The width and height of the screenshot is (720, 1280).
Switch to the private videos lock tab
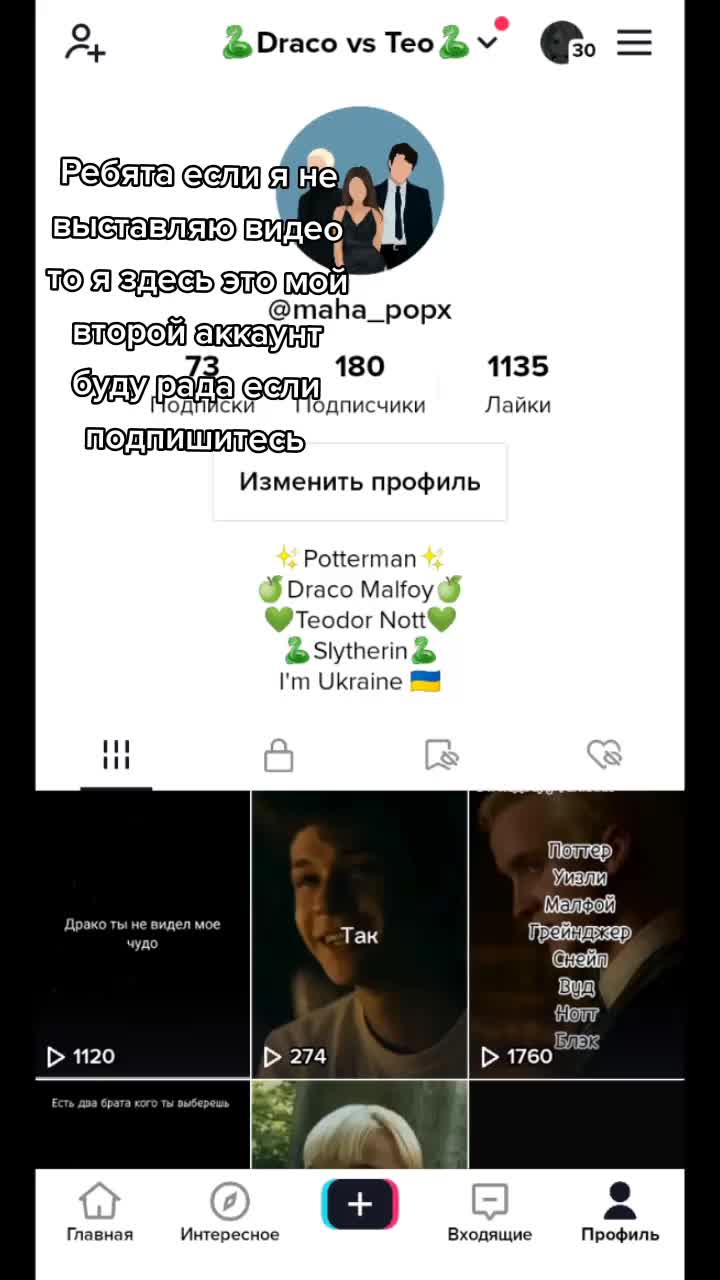(279, 755)
